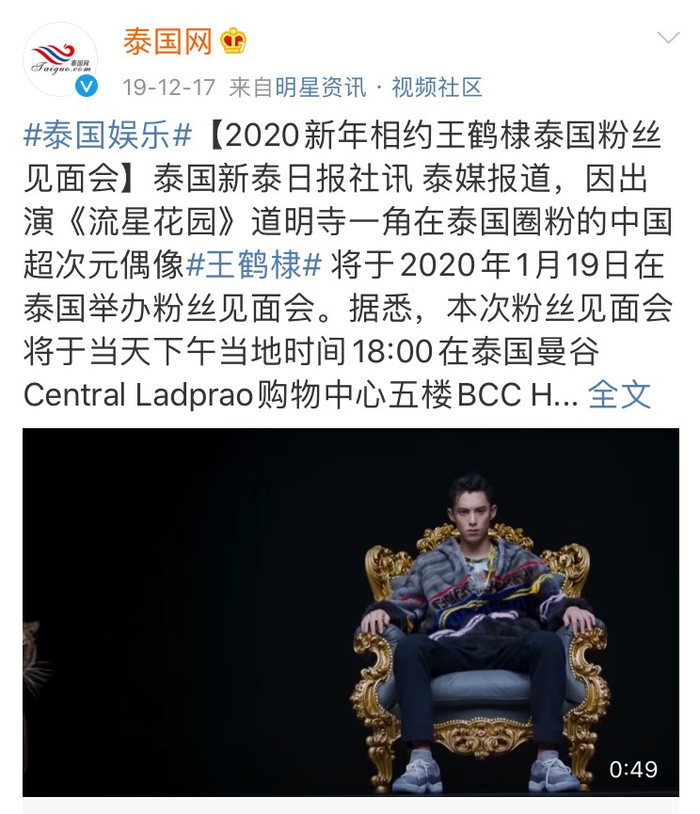The width and height of the screenshot is (700, 814).
Task: Expand the post options chevron
Action: 667,39
